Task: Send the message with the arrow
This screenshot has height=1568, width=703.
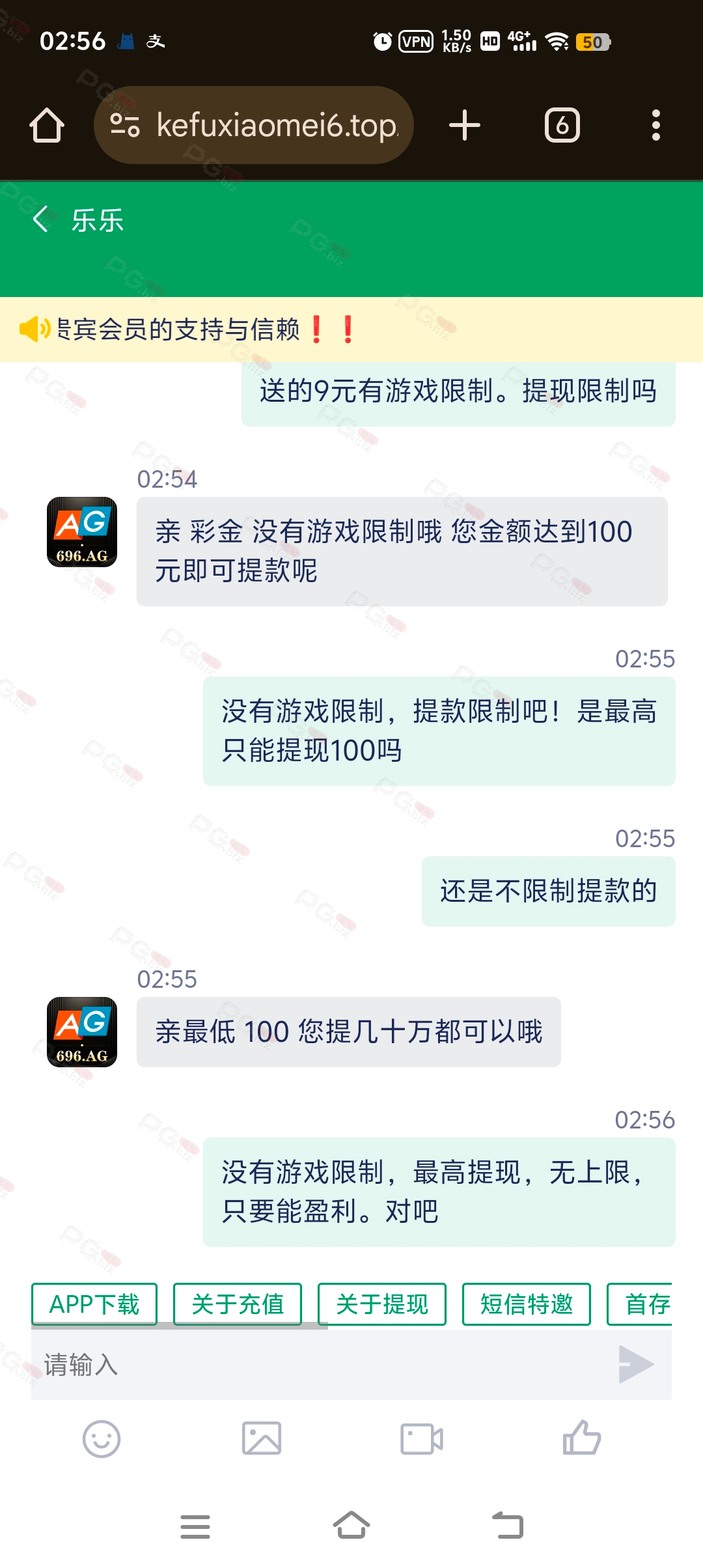Action: click(x=636, y=1364)
